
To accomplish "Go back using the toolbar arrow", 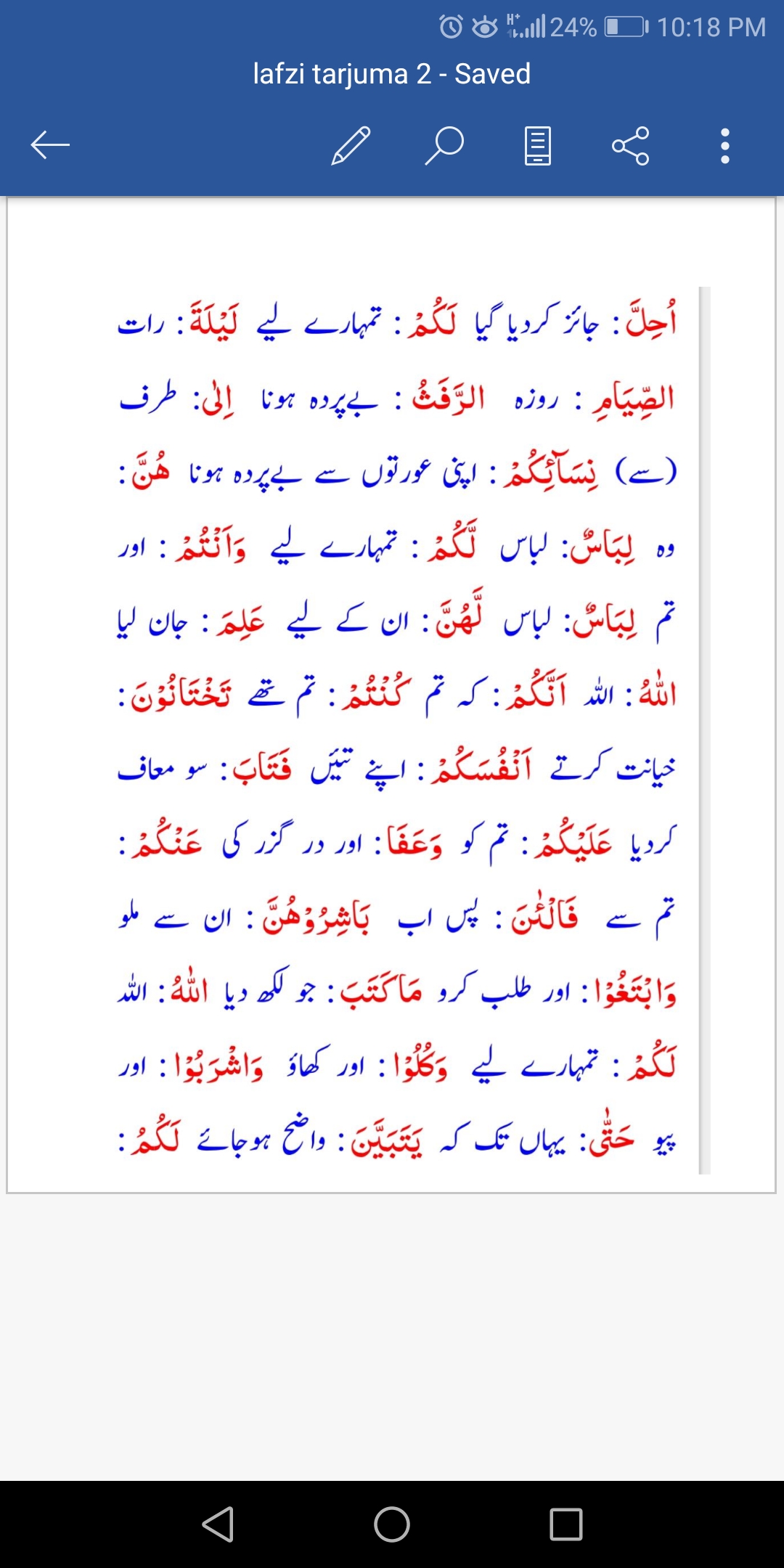I will [x=50, y=145].
